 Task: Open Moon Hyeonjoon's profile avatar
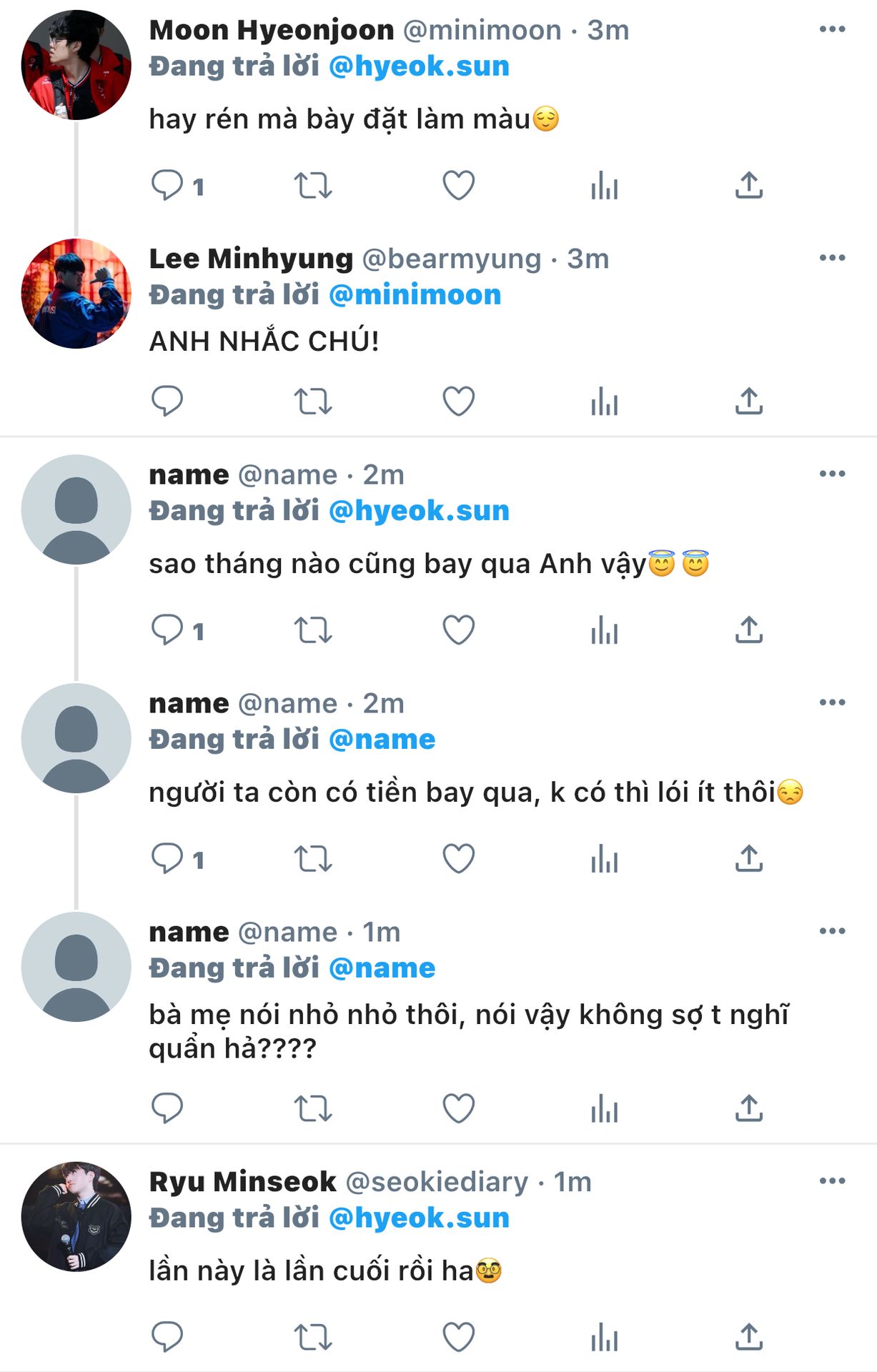(76, 65)
